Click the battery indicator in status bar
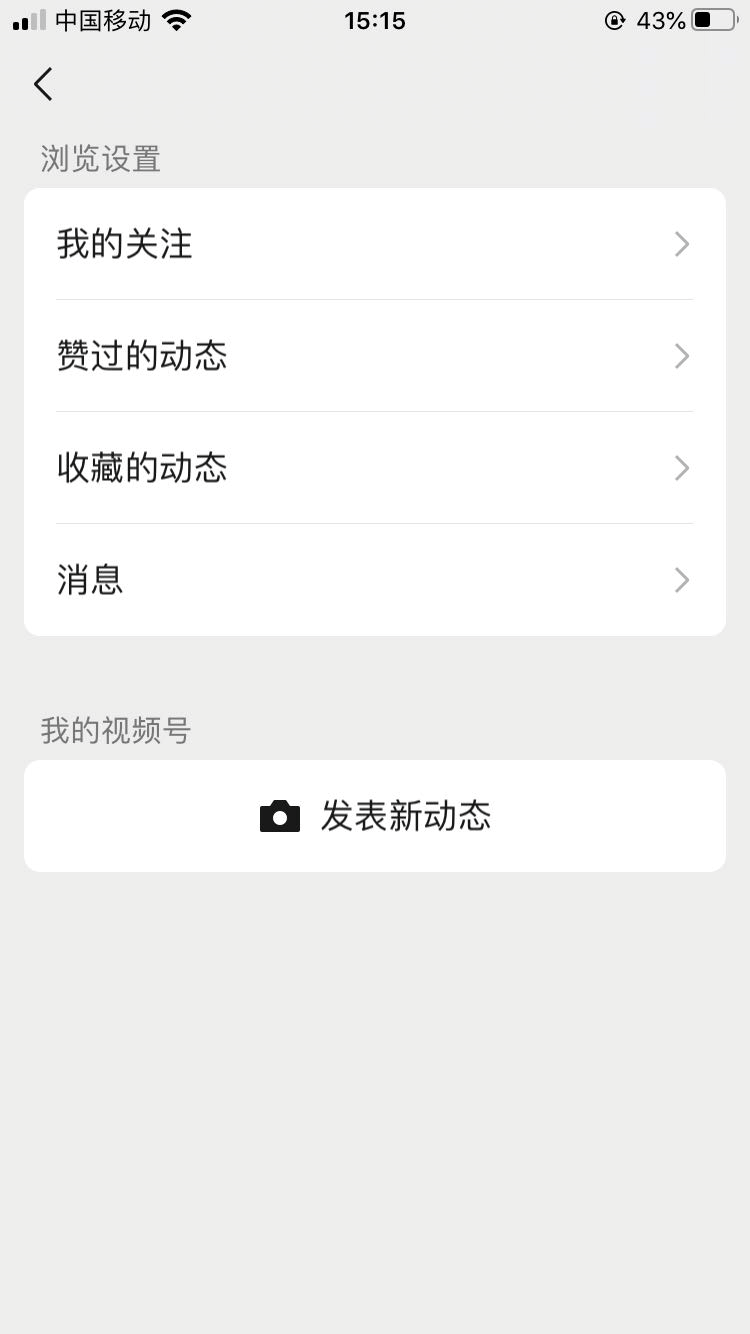The image size is (750, 1334). (713, 19)
